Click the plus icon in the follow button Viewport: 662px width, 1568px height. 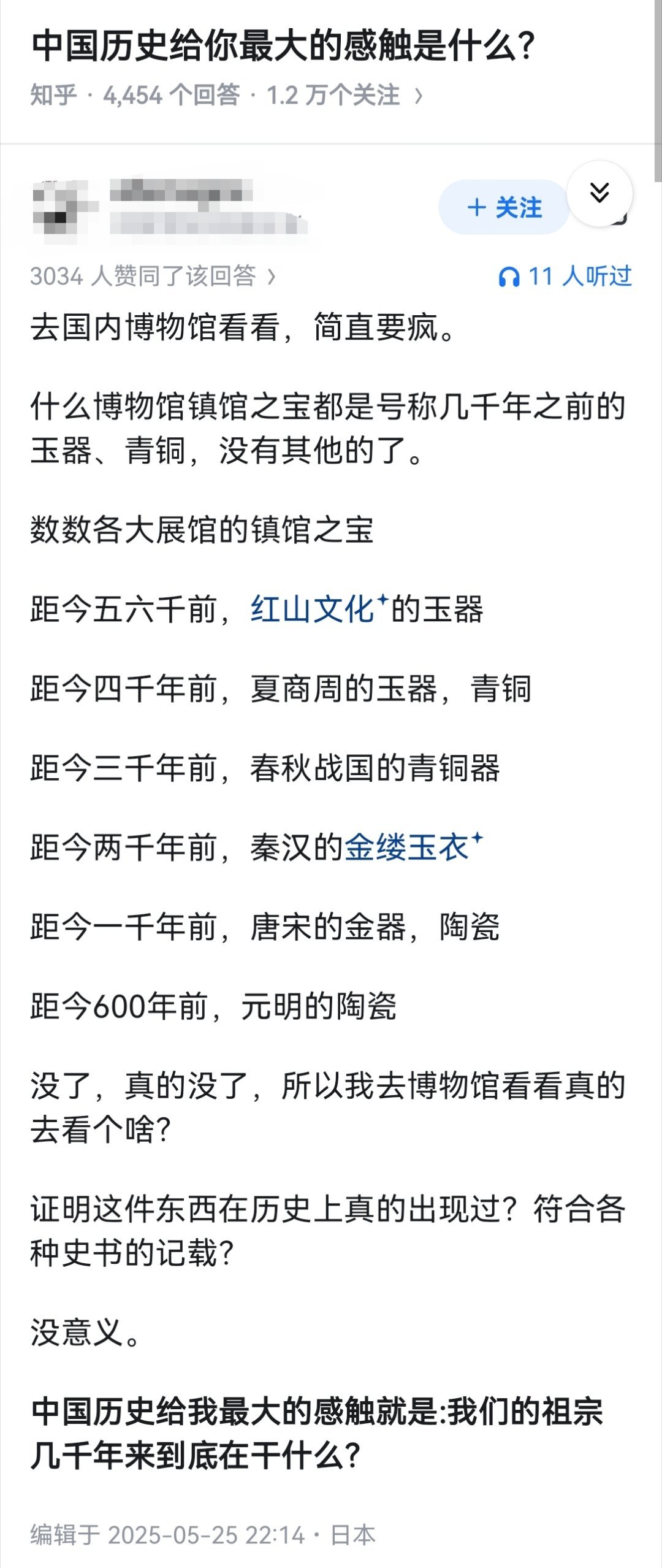click(x=477, y=208)
